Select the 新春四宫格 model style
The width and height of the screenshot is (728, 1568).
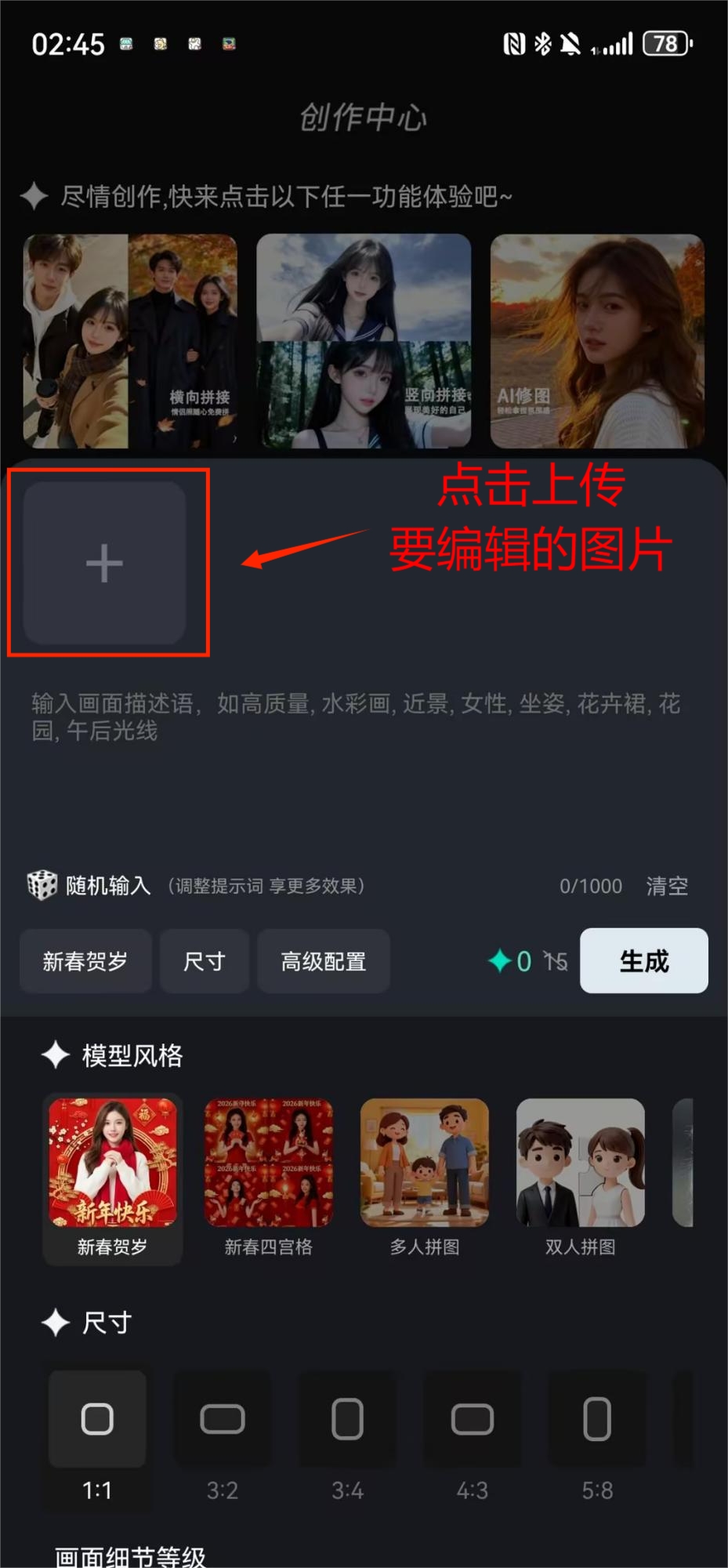click(x=268, y=1176)
